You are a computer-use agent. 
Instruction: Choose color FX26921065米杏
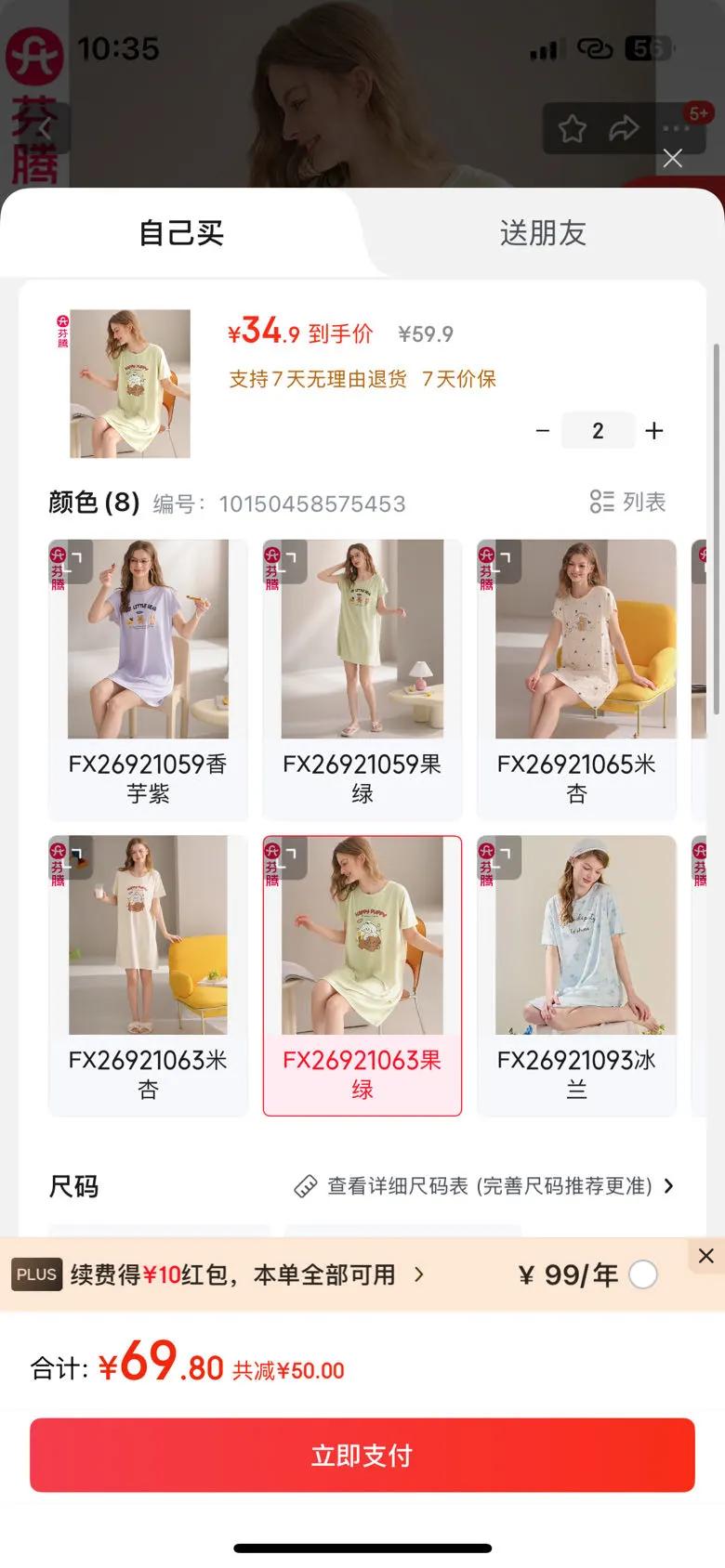576,678
